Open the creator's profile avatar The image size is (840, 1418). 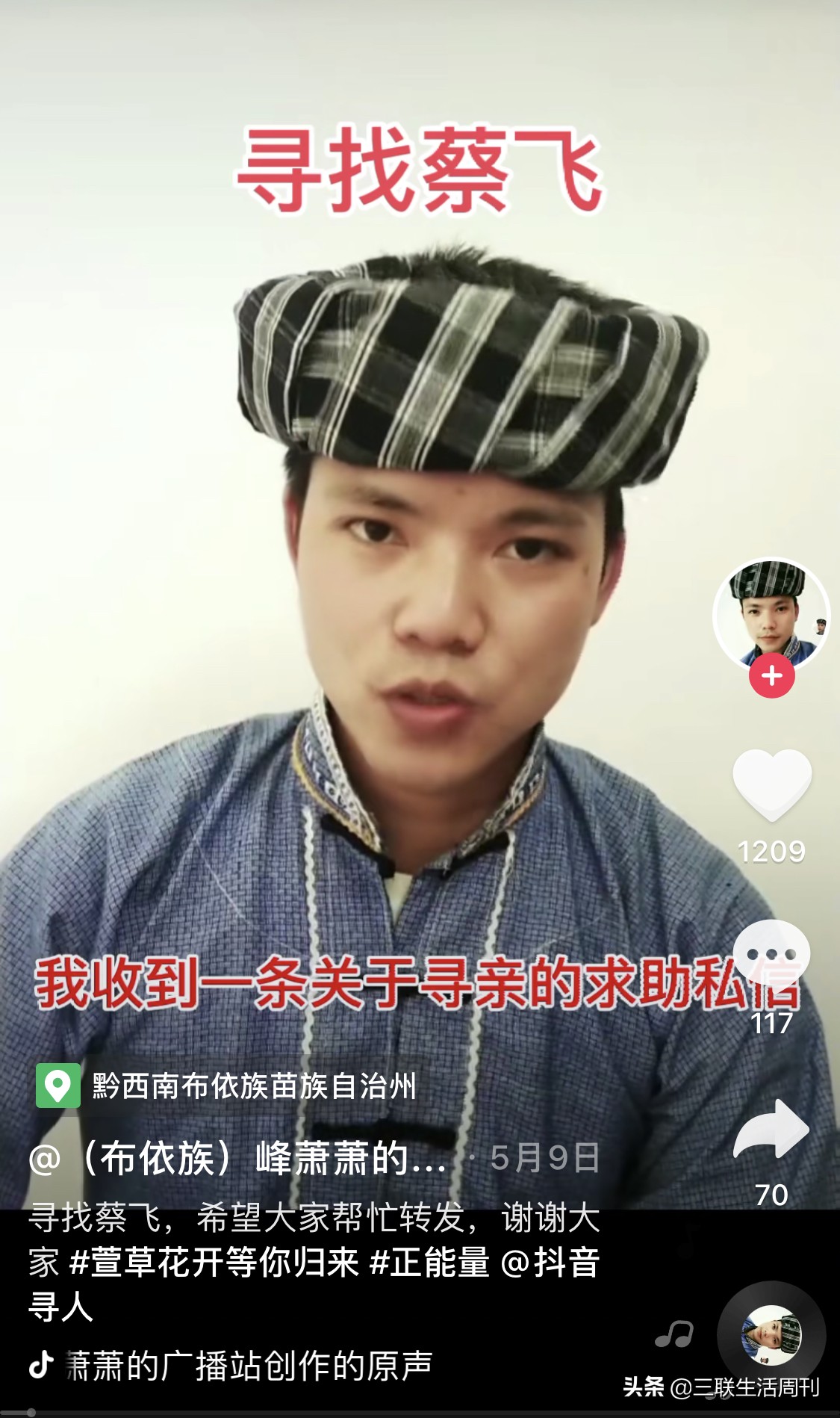[771, 615]
